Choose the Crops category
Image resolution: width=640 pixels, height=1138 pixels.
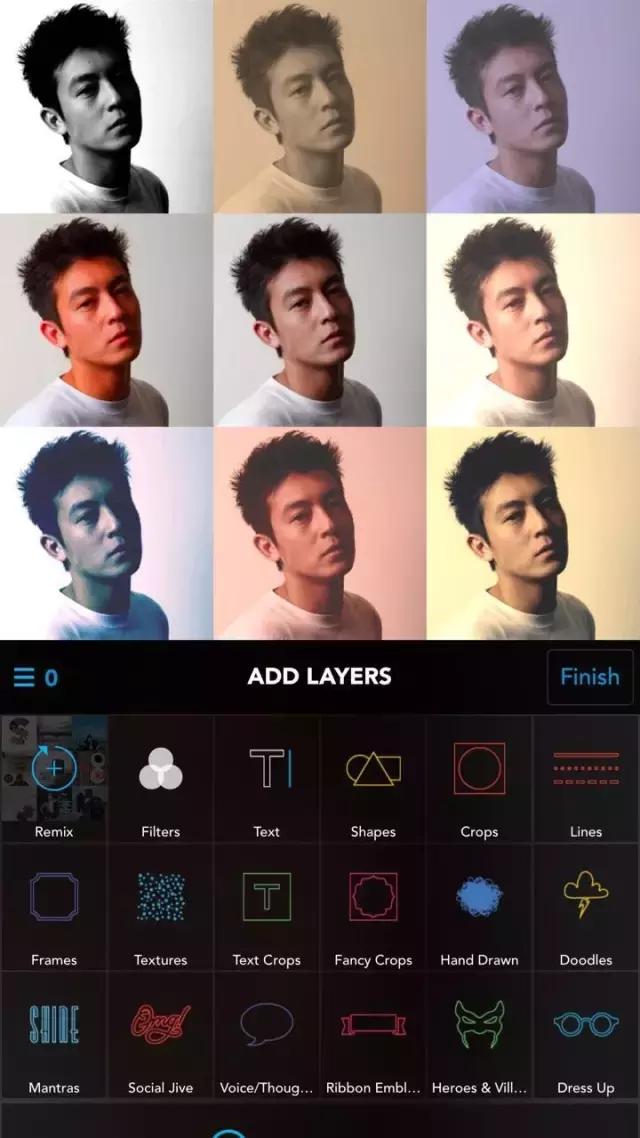[479, 780]
